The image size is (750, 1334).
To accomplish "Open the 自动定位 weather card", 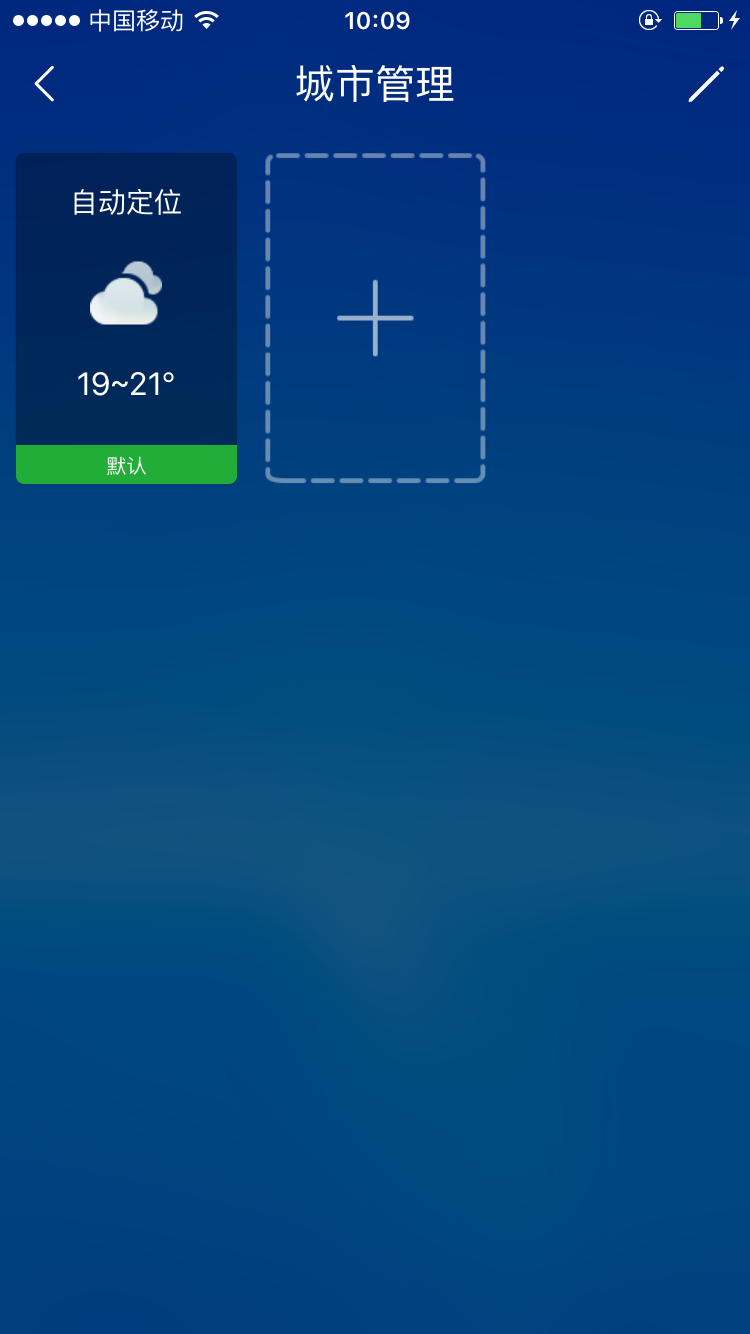I will click(126, 300).
